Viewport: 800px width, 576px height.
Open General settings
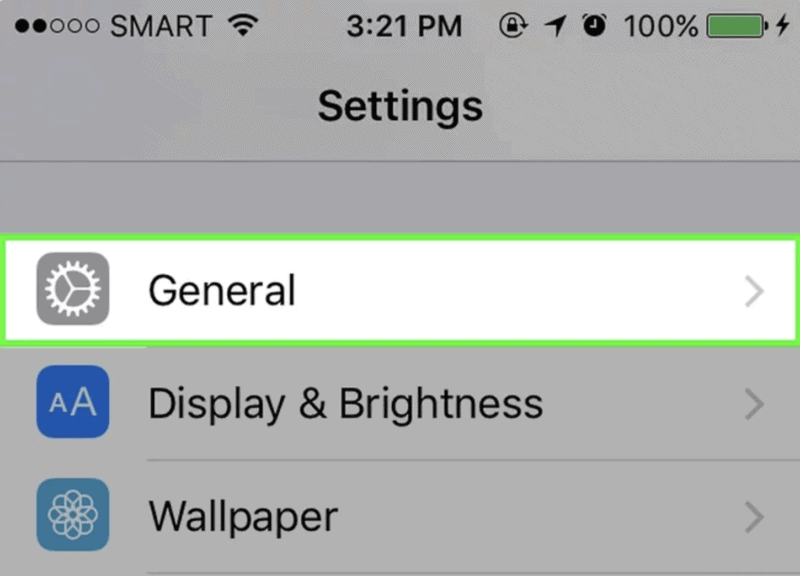400,291
